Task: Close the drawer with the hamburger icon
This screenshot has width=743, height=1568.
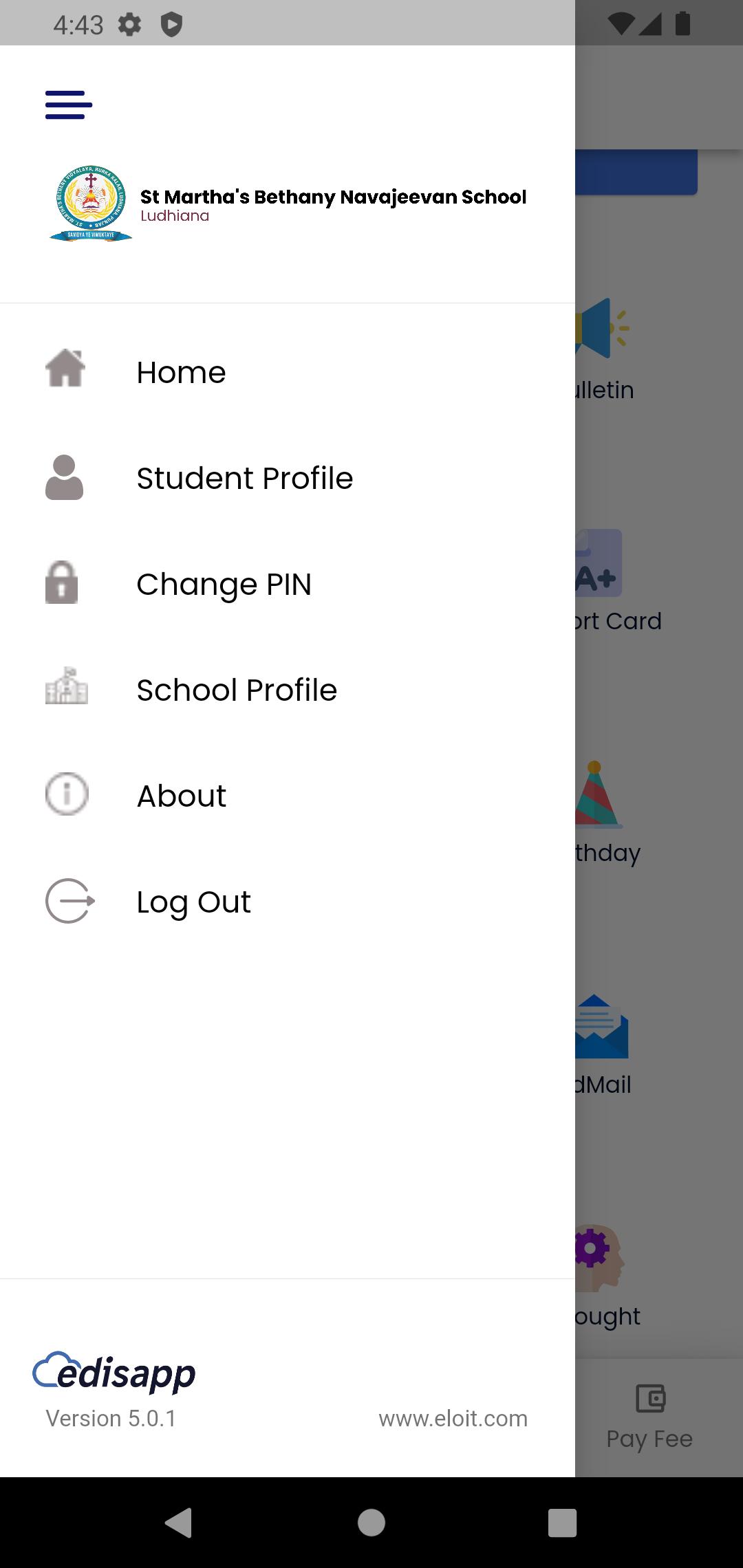Action: coord(69,105)
